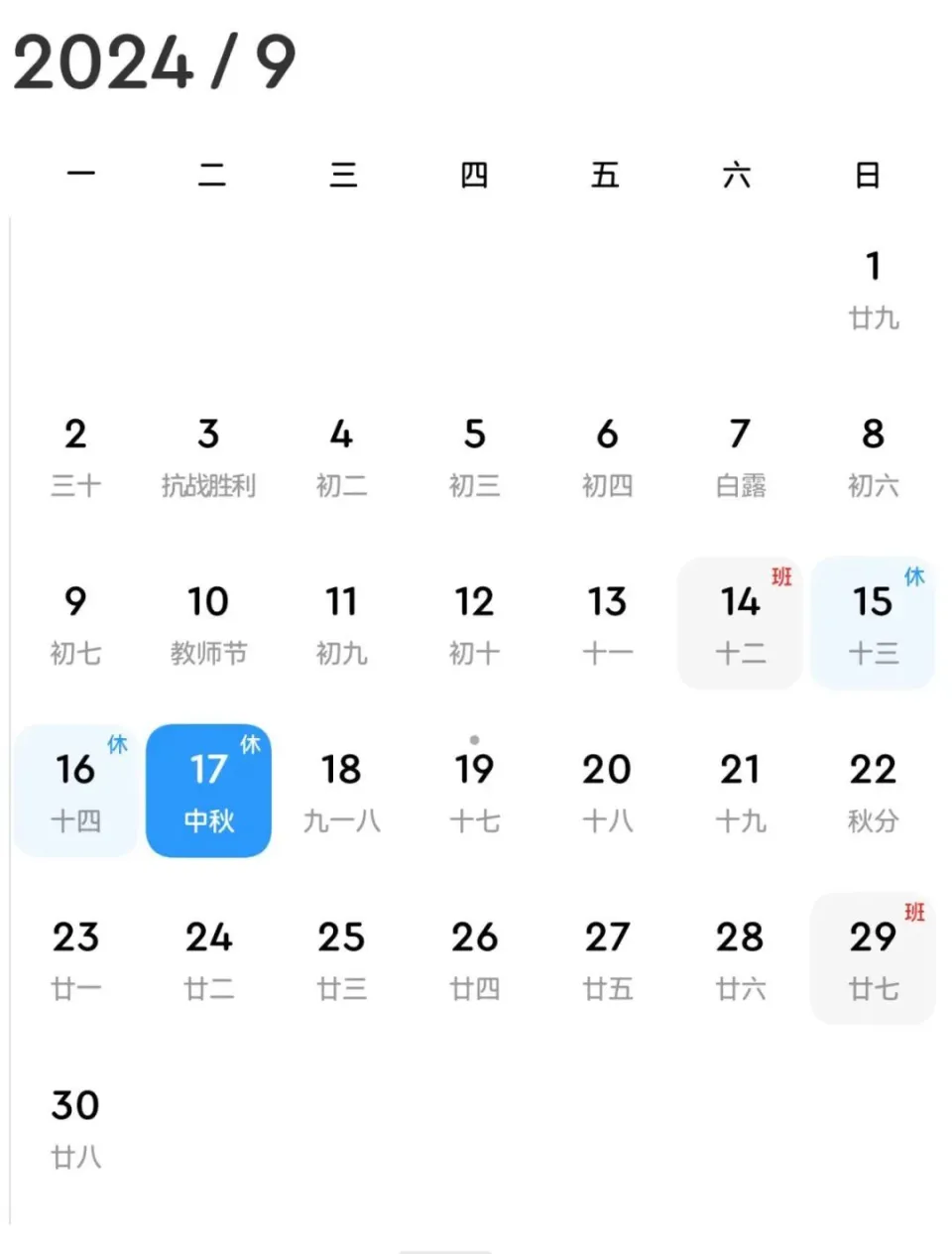Select September 1 in the calendar
952x1254 pixels.
click(x=873, y=288)
